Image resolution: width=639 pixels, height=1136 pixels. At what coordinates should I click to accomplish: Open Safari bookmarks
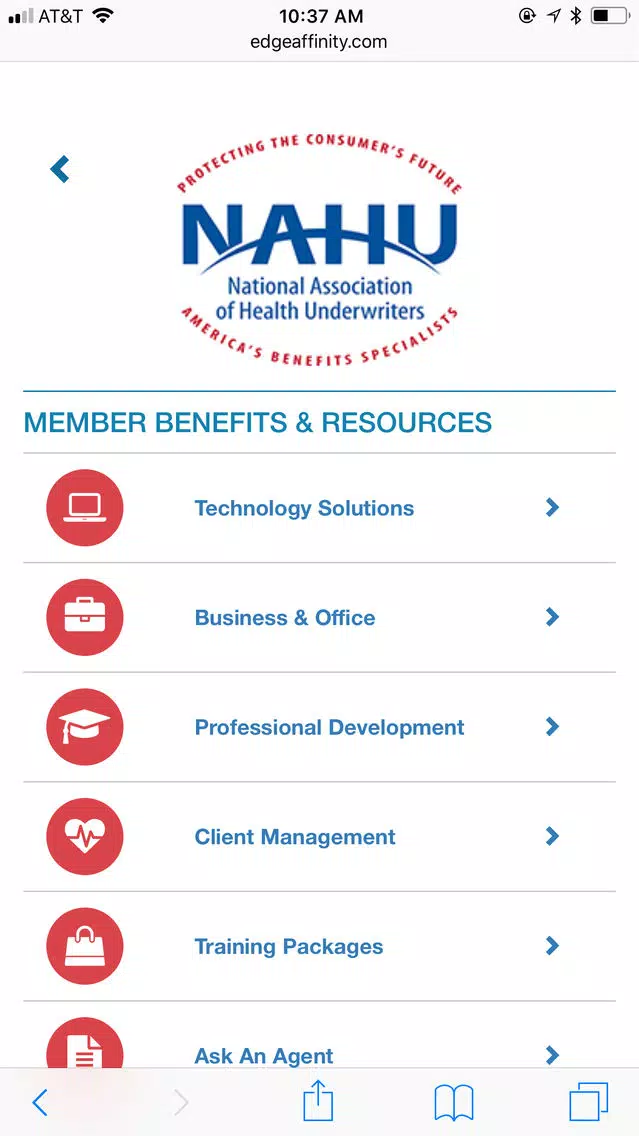(x=453, y=1102)
